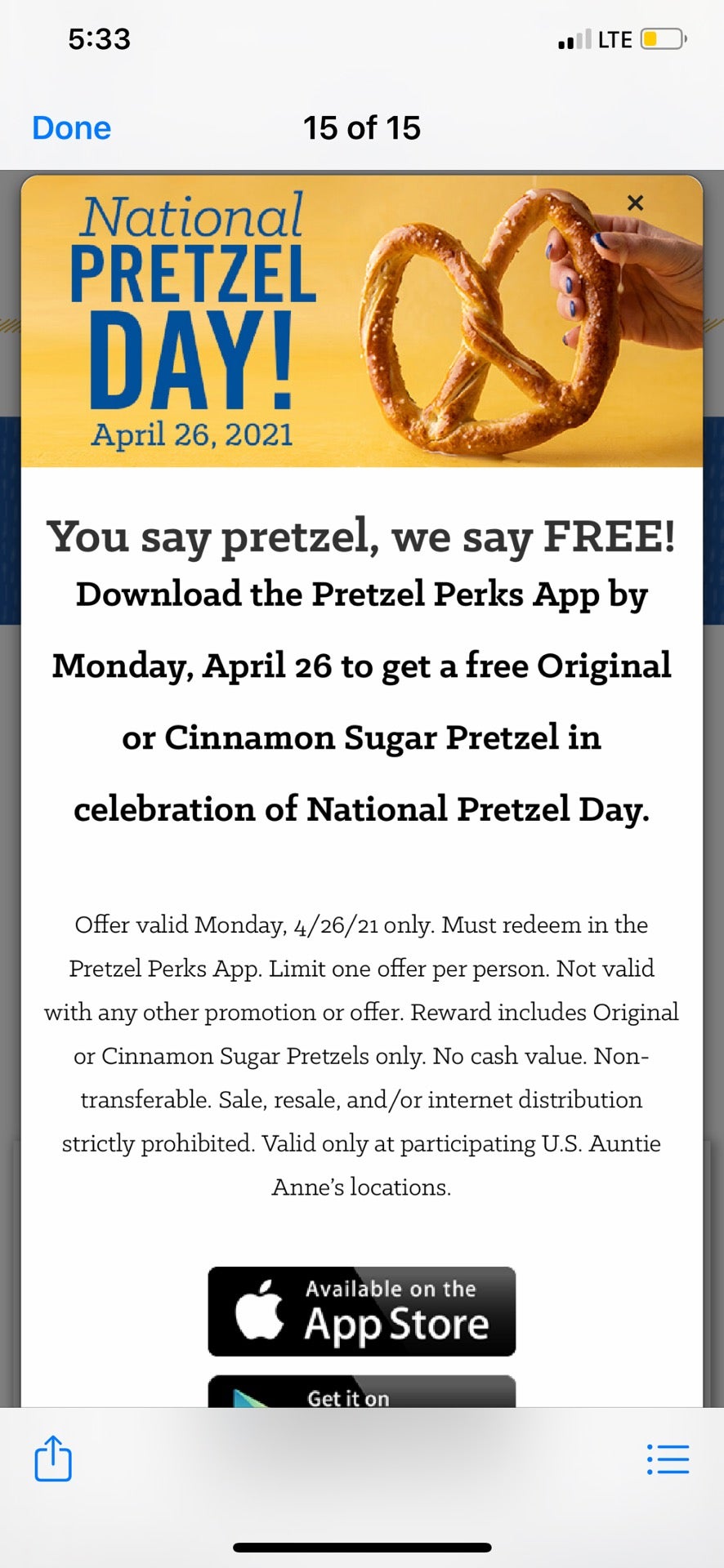This screenshot has width=724, height=1568.
Task: Open the list of all items
Action: (668, 1459)
